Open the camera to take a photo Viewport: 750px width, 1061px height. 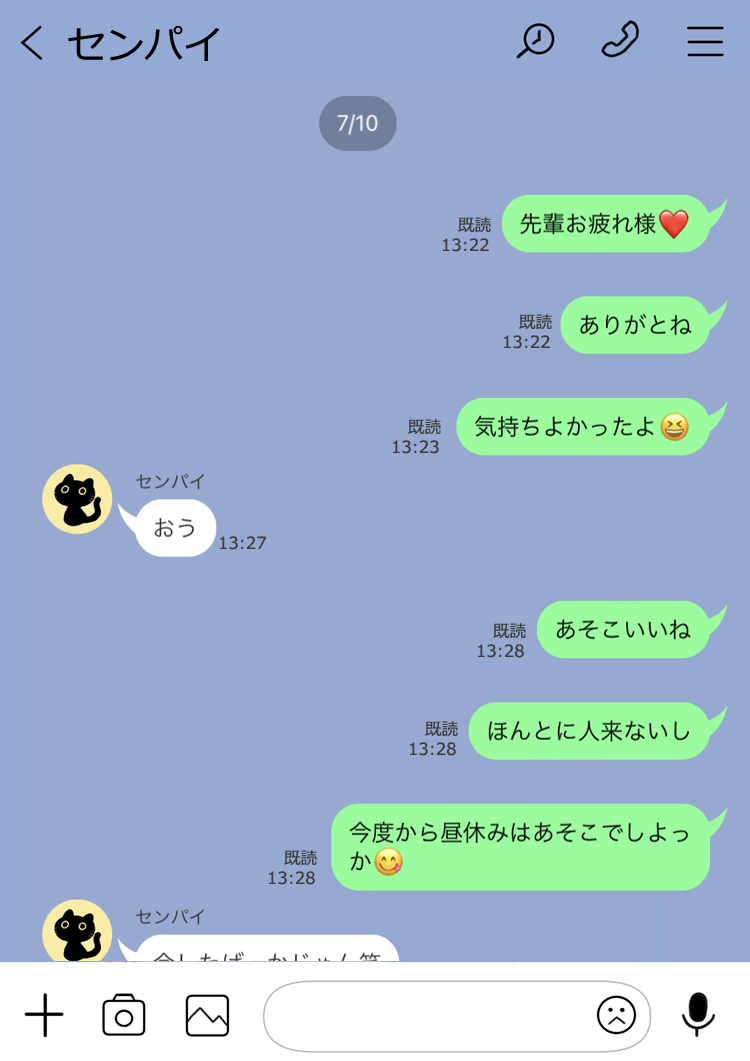(x=124, y=1016)
